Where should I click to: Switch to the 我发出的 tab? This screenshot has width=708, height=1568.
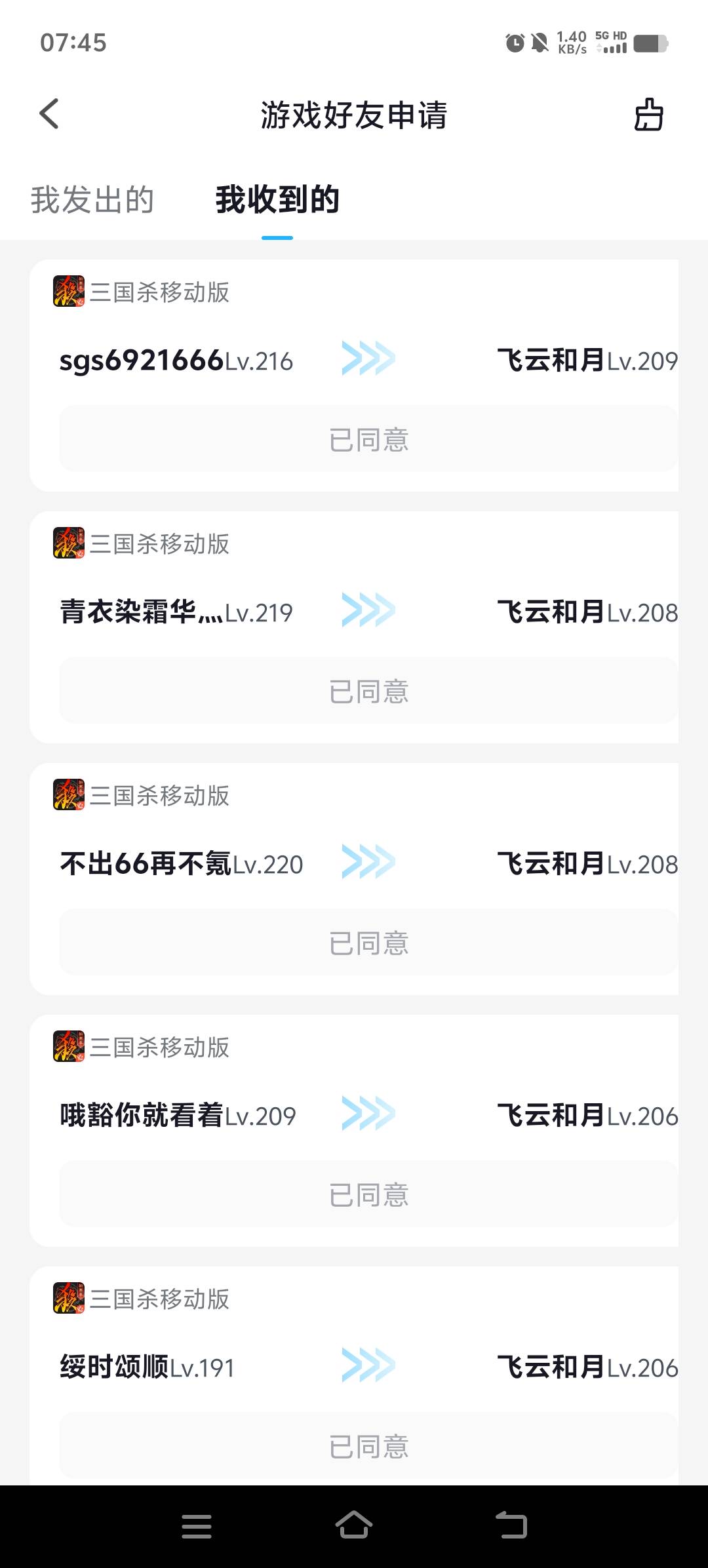pyautogui.click(x=92, y=200)
